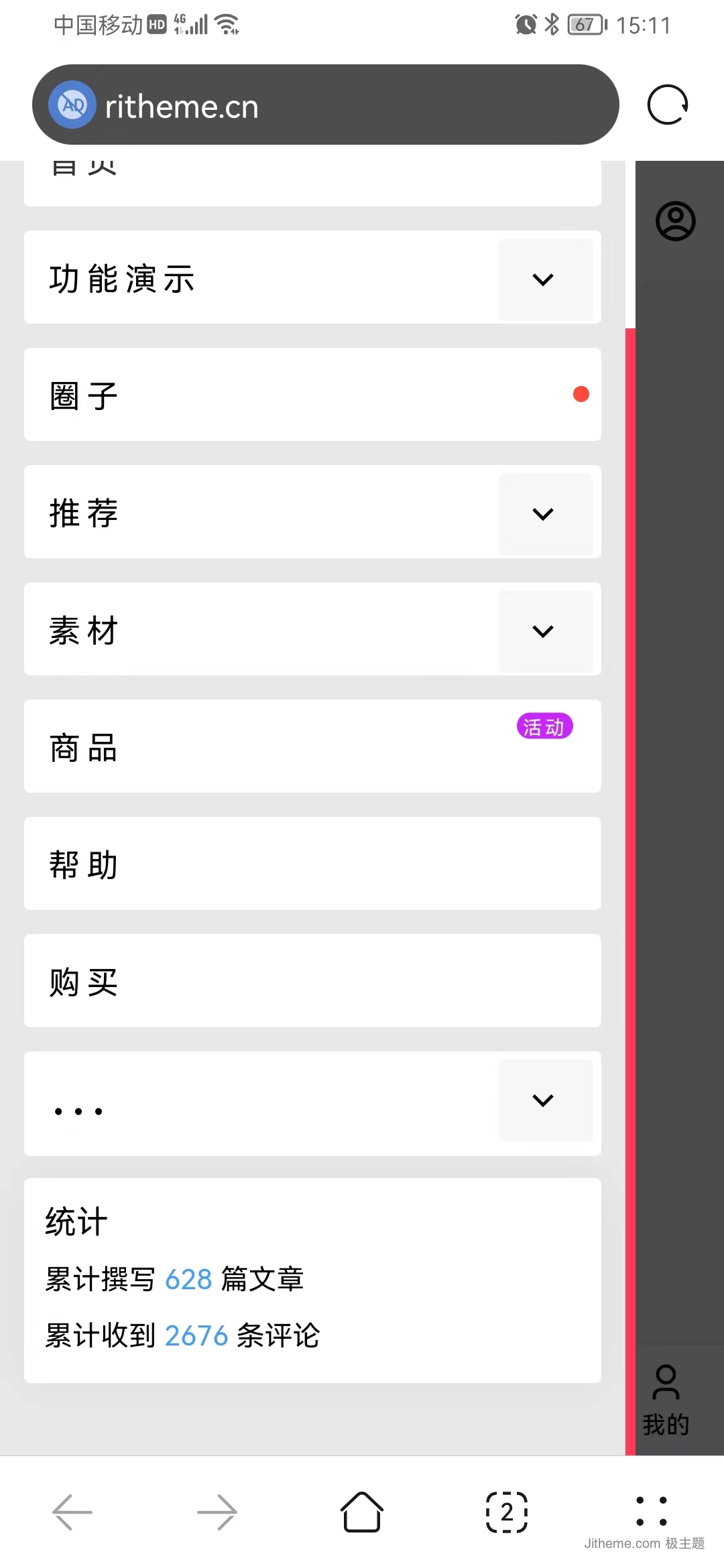This screenshot has height=1568, width=724.
Task: Open the browser tabs switcher
Action: tap(507, 1512)
